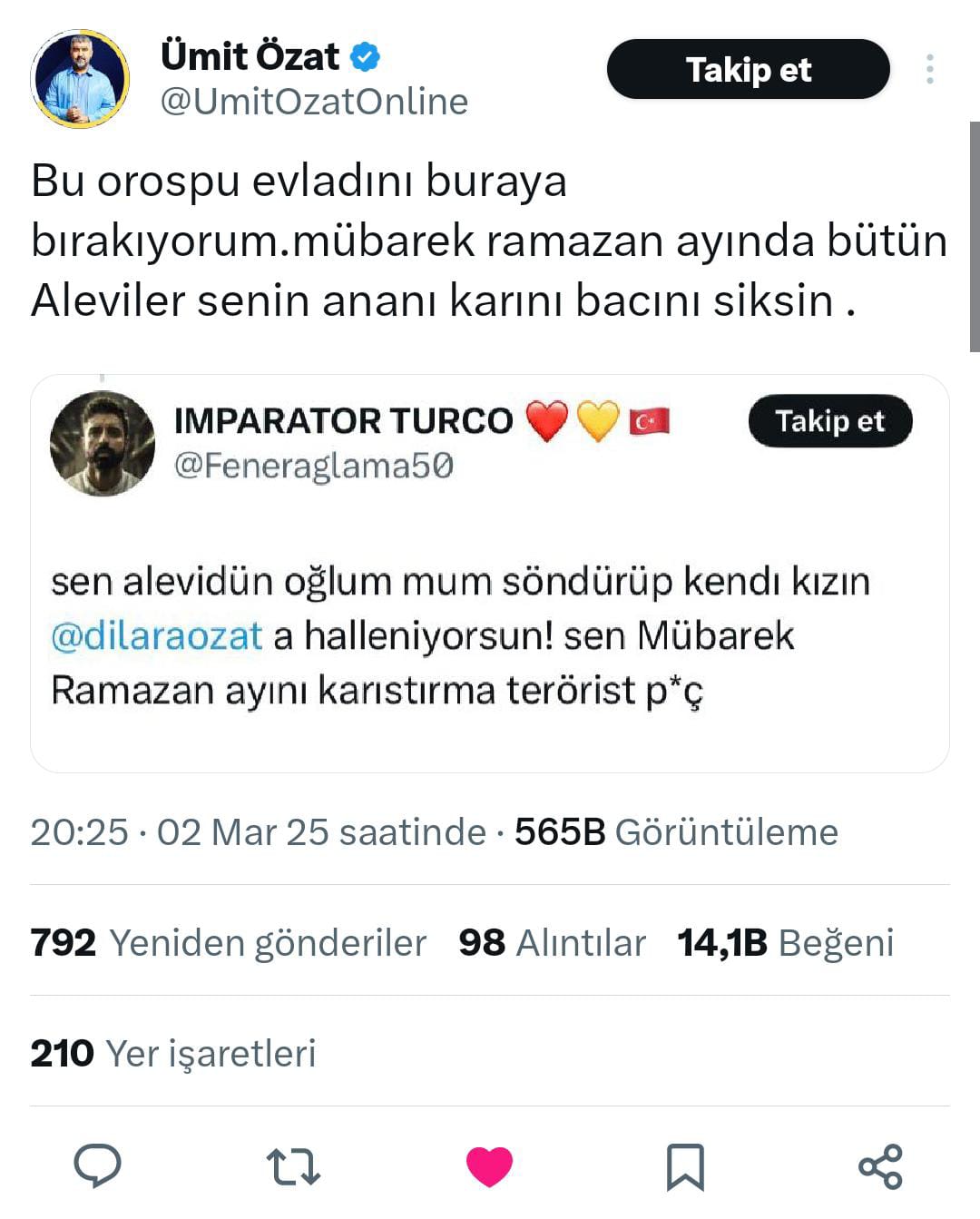Tap the @dilaraozat mention link

[x=156, y=635]
